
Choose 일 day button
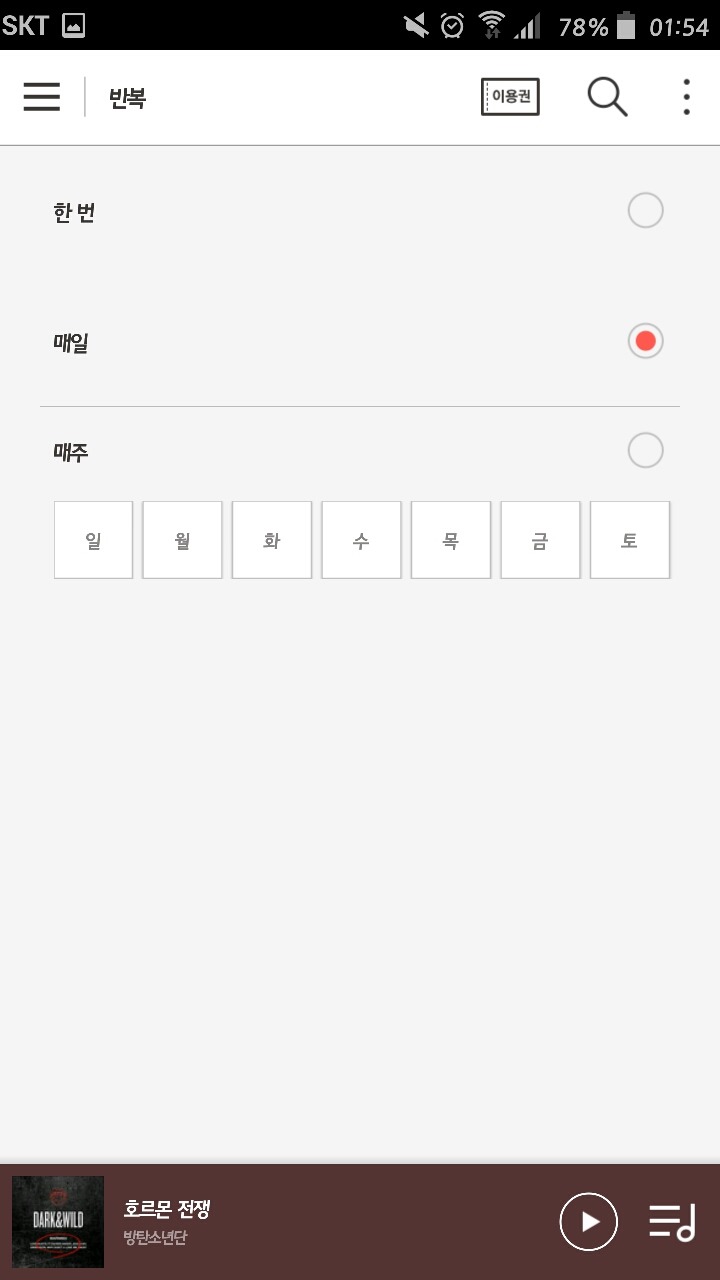pyautogui.click(x=93, y=540)
